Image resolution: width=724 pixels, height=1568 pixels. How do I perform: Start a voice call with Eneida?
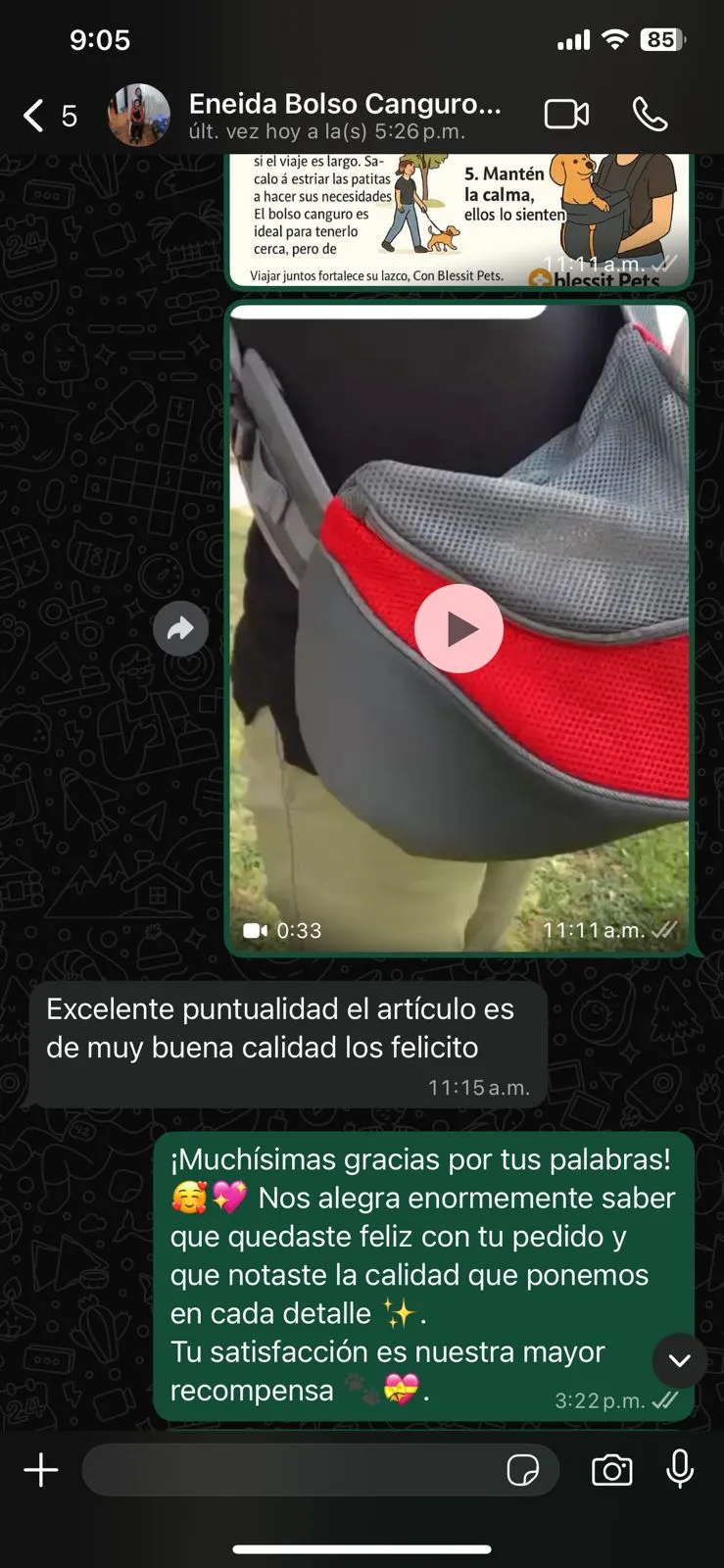pos(650,115)
